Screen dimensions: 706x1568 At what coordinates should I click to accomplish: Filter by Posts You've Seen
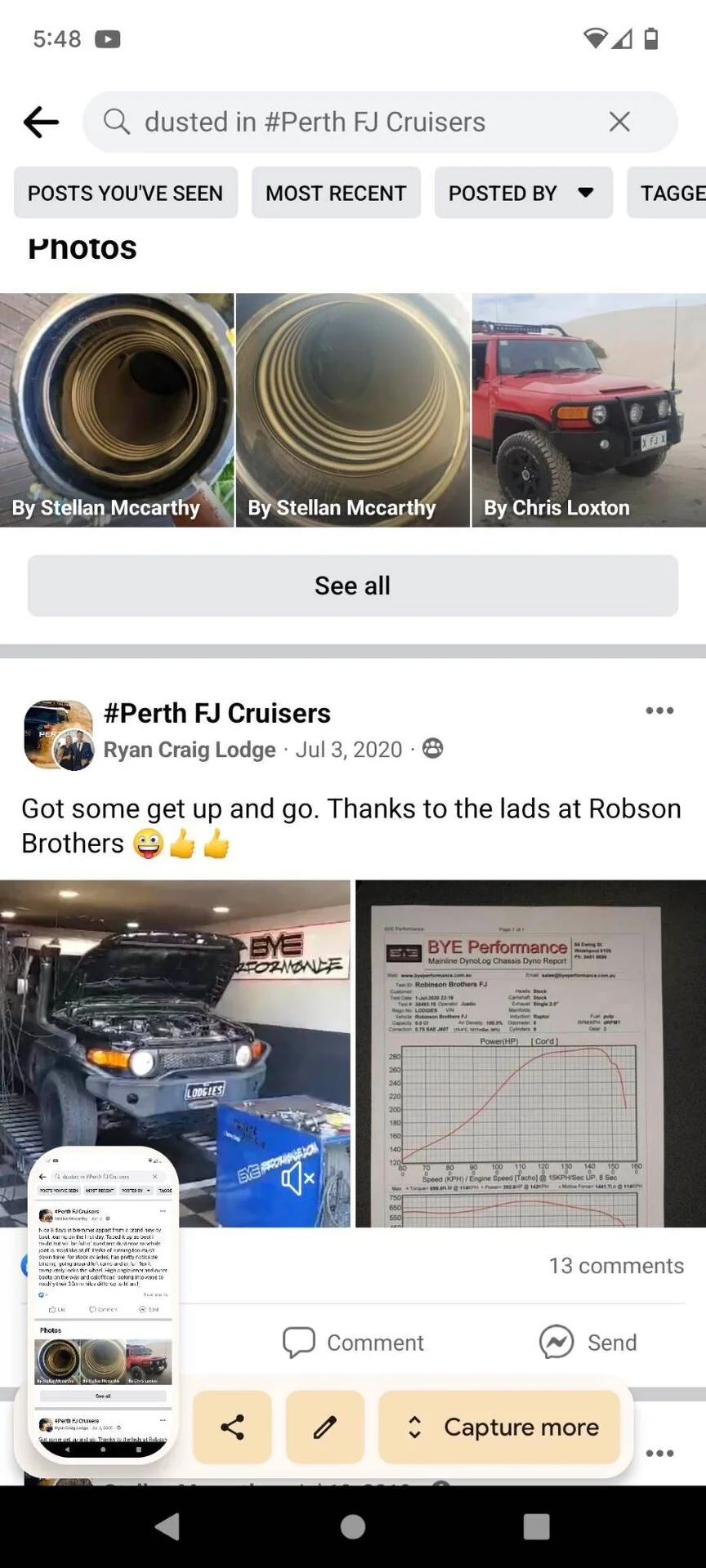coord(125,193)
